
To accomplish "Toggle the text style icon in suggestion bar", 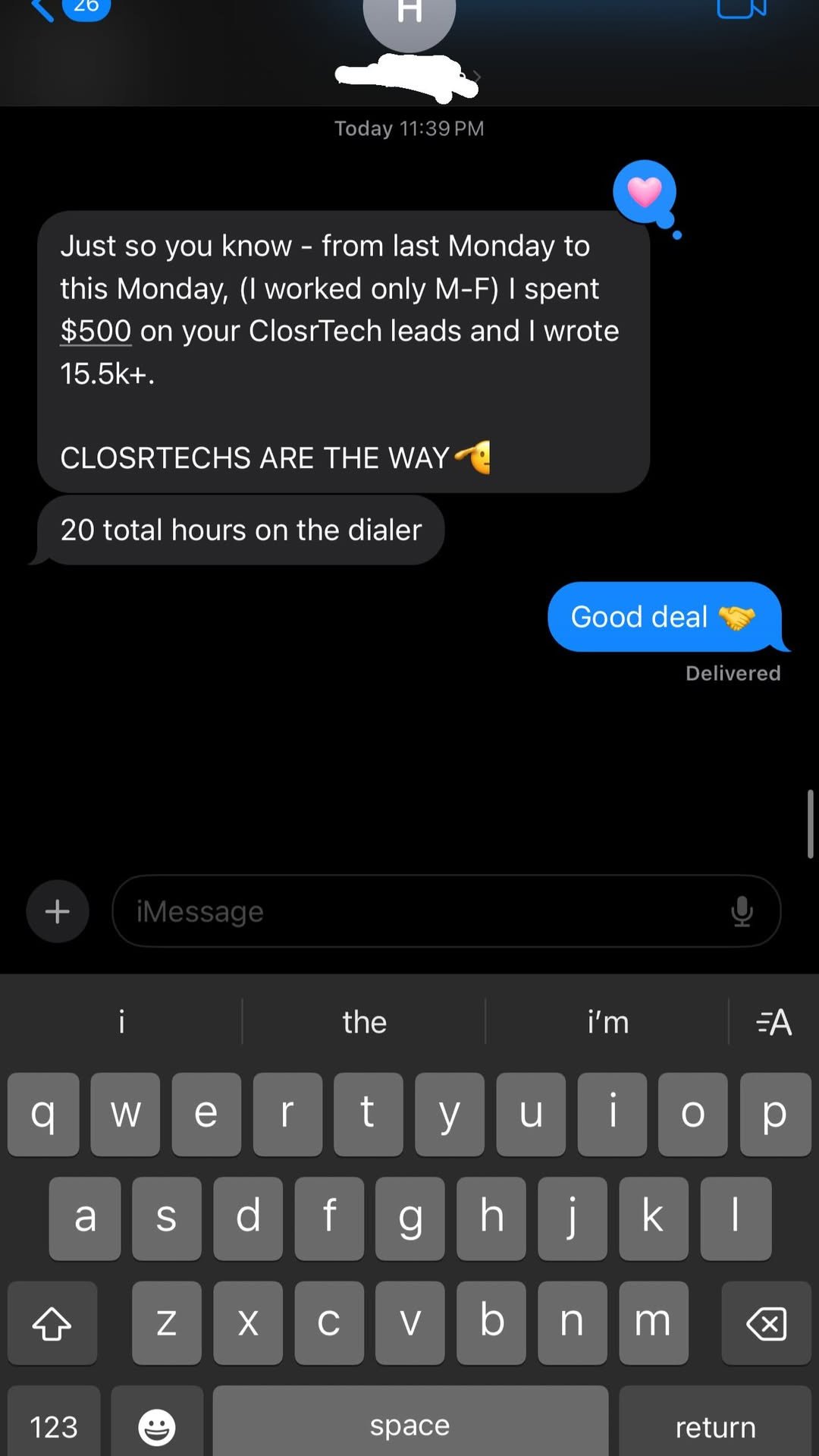I will pos(773,1022).
